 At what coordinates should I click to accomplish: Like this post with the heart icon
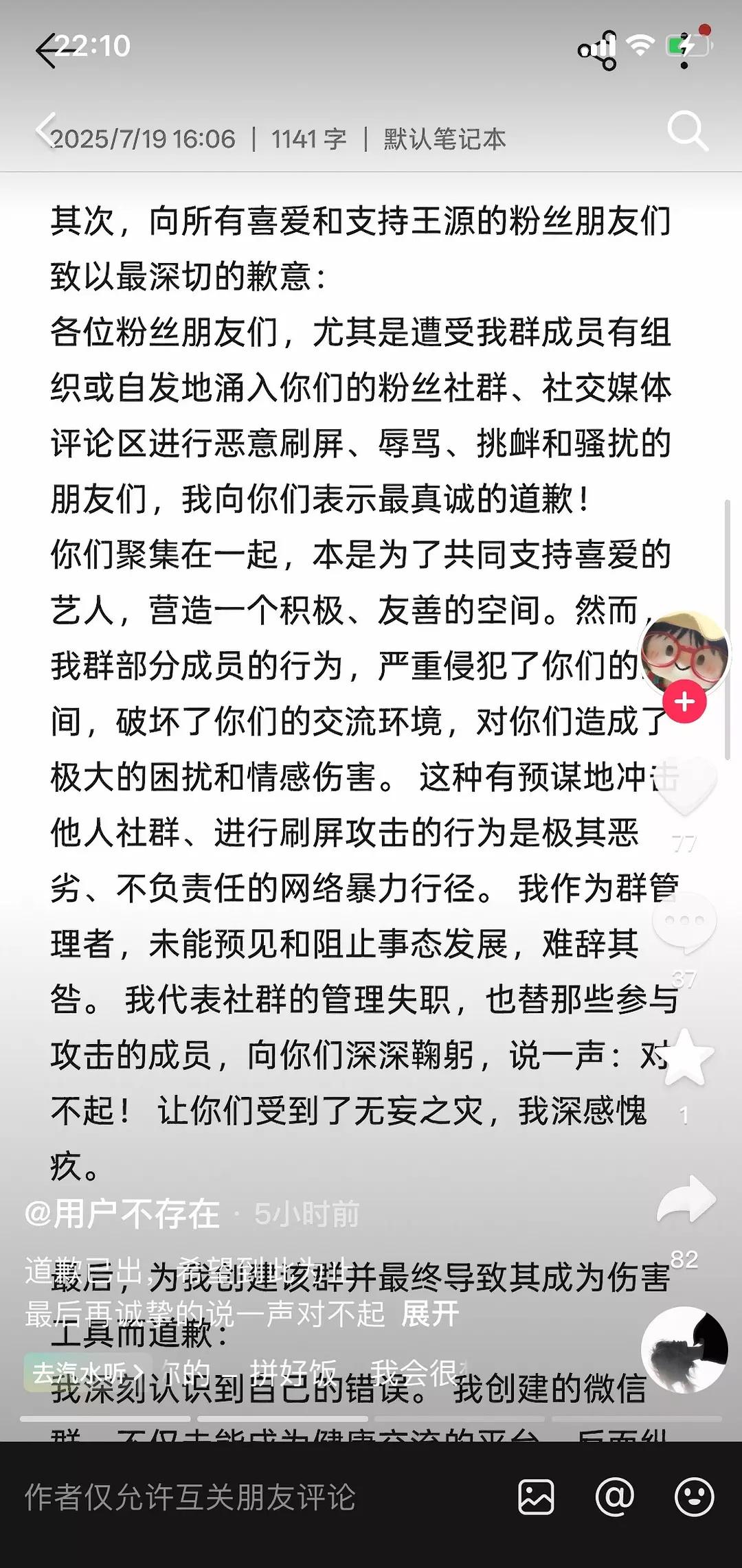pos(685,787)
